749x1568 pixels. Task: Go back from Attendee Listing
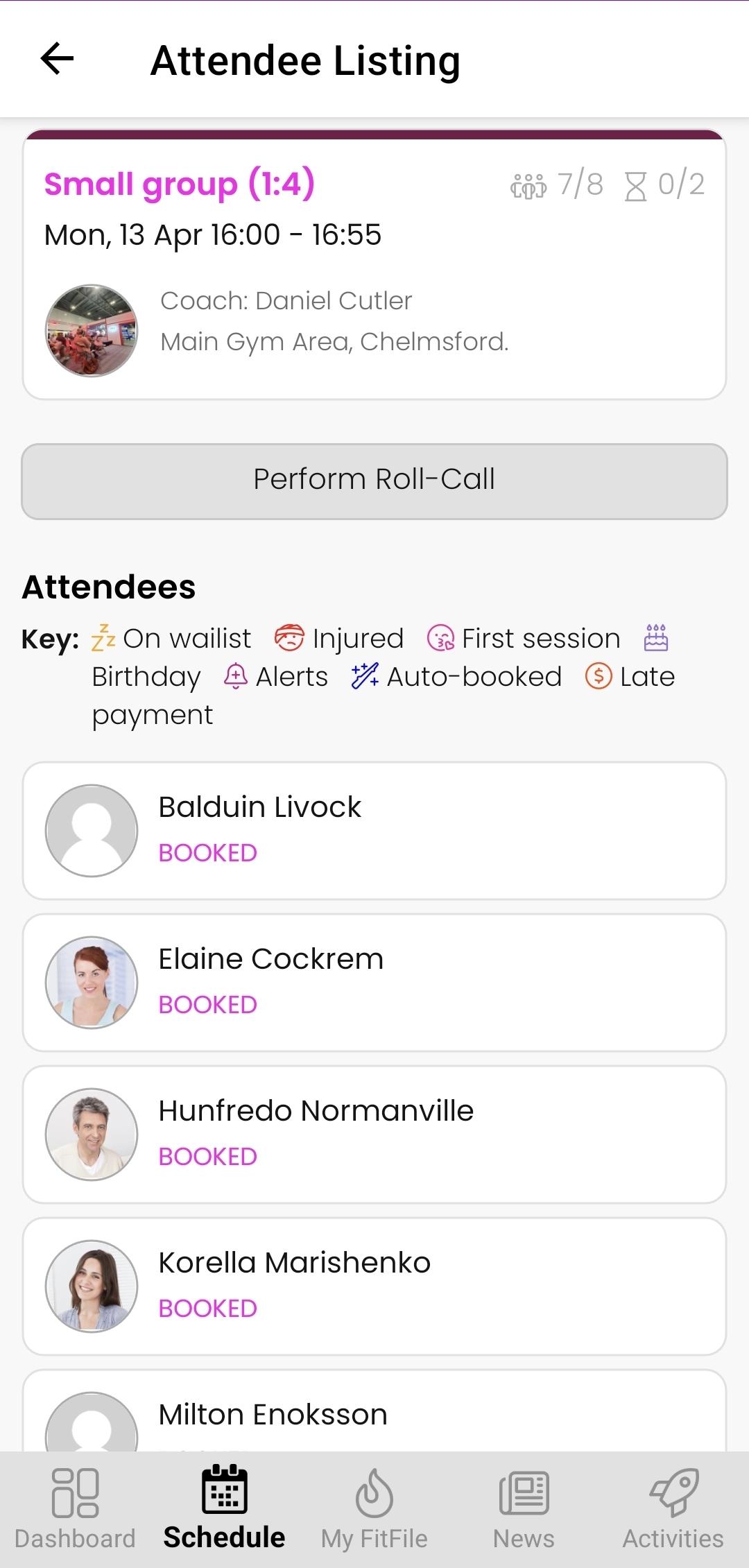[x=57, y=59]
